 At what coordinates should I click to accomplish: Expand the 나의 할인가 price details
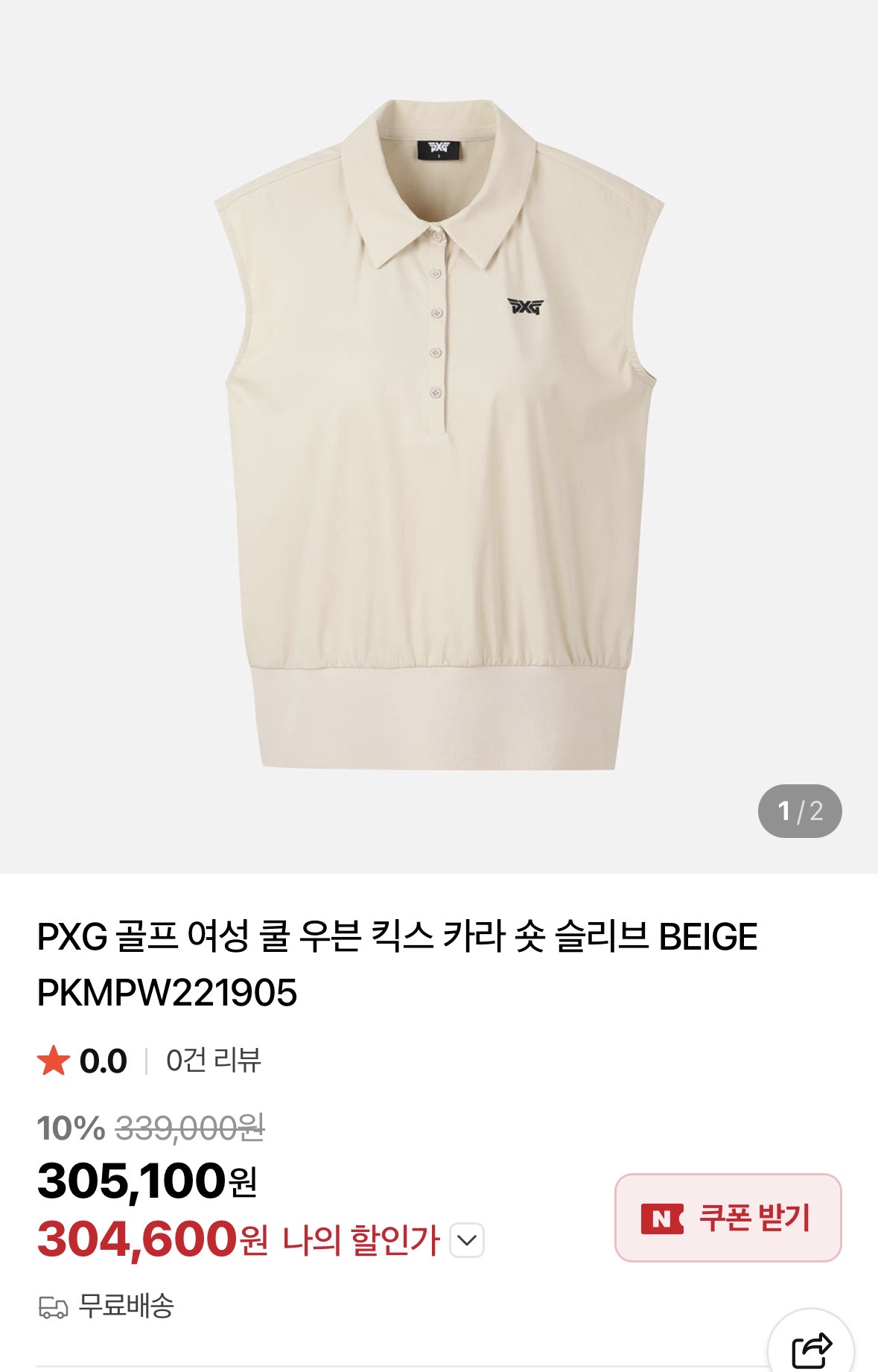click(467, 1240)
